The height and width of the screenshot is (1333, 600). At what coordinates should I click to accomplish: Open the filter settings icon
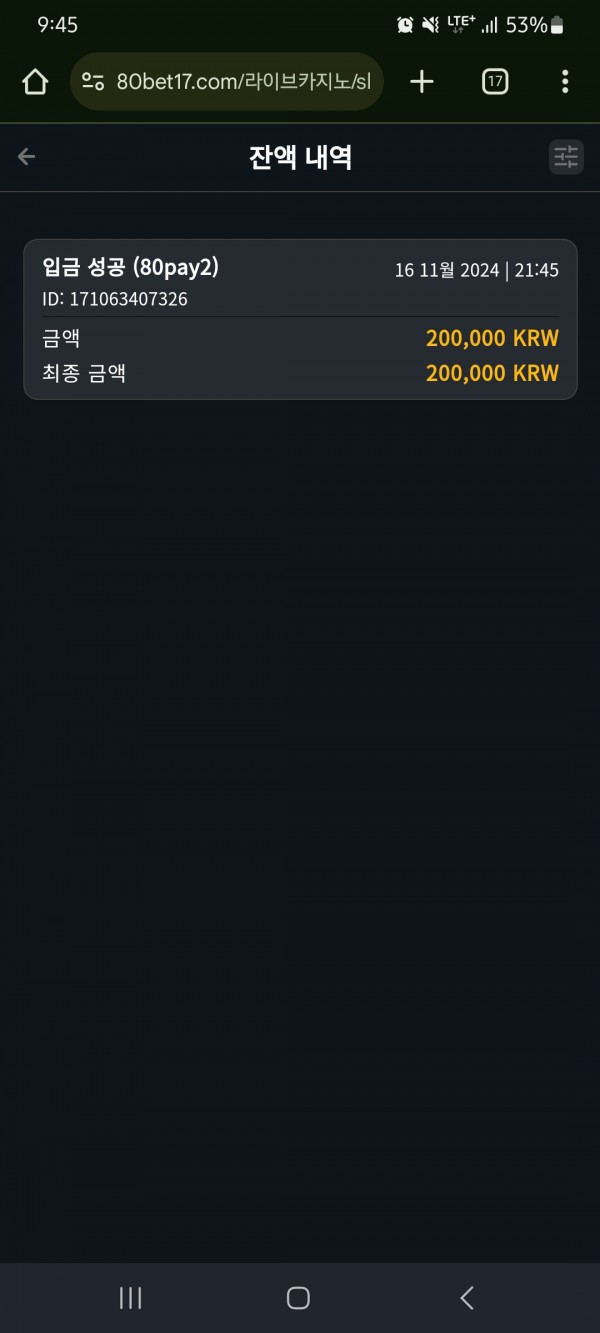(x=566, y=157)
